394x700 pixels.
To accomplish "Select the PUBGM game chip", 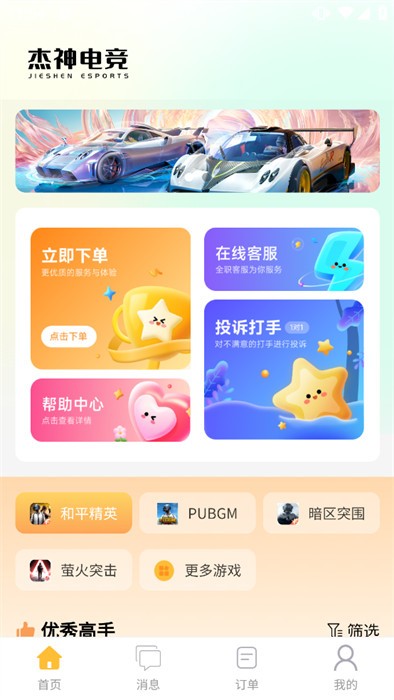I will [197, 513].
